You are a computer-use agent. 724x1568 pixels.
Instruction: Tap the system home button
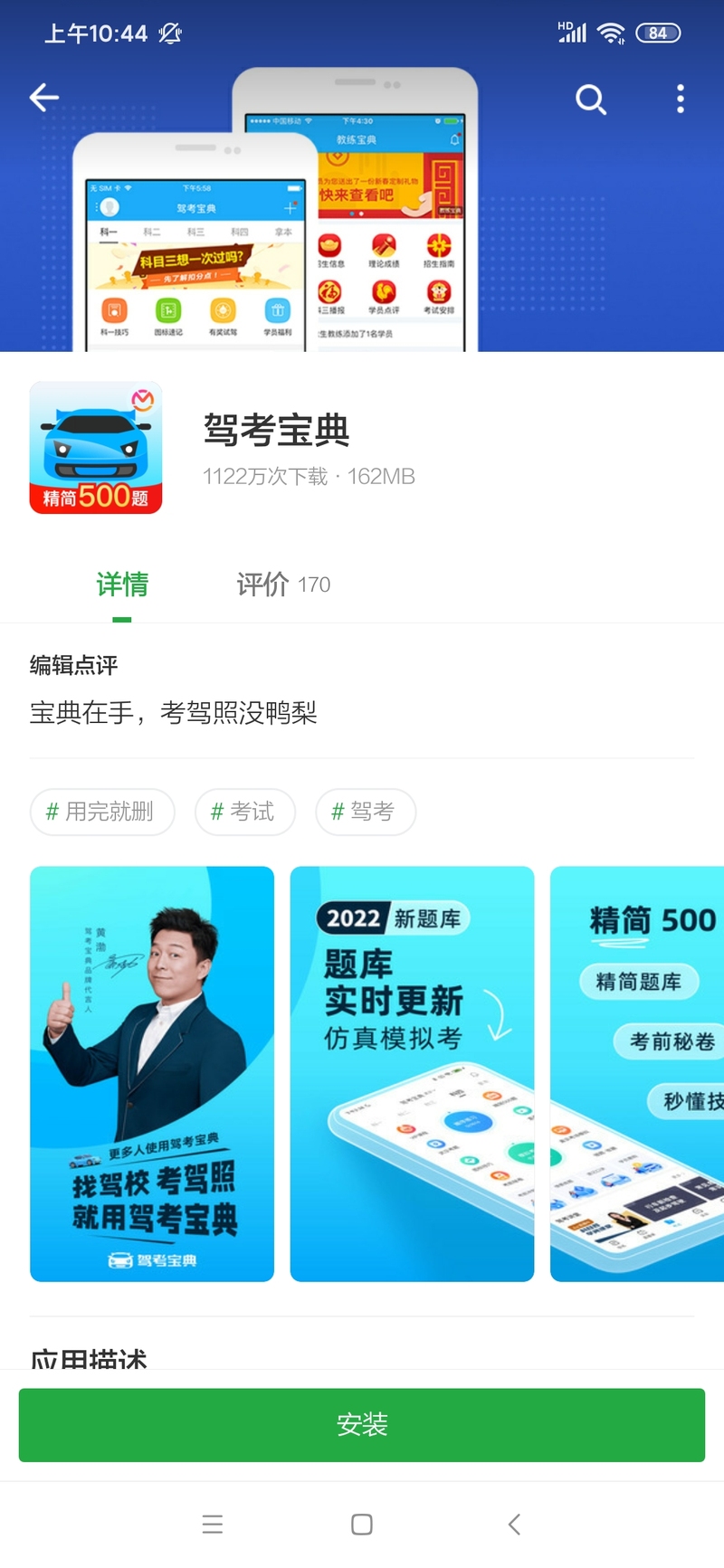pos(362,1525)
